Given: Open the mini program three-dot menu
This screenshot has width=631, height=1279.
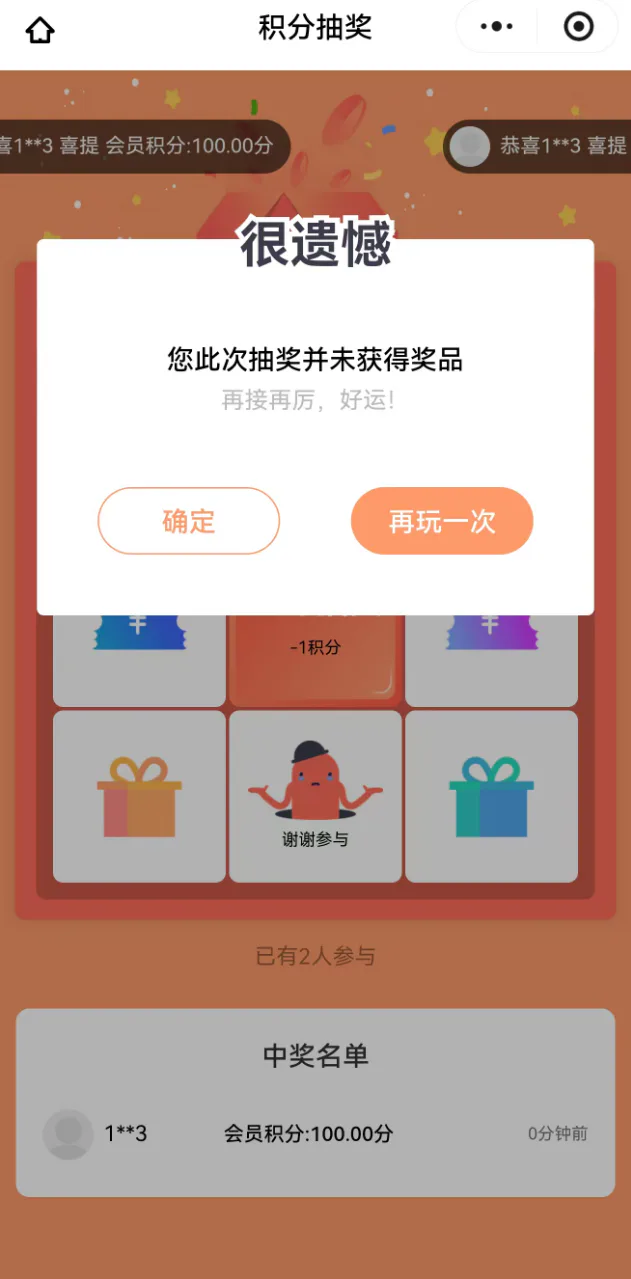Looking at the screenshot, I should [497, 27].
